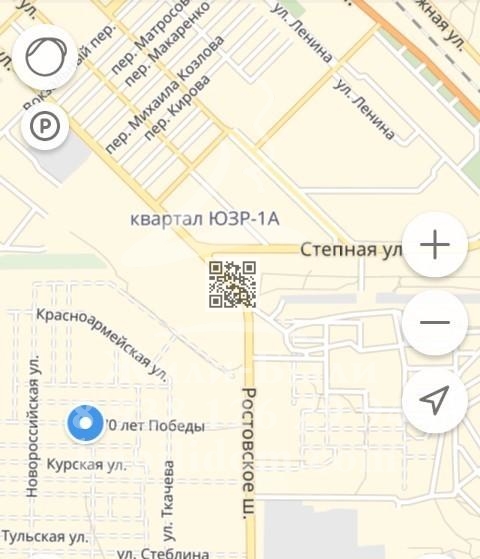Zoom in on the map

point(435,245)
